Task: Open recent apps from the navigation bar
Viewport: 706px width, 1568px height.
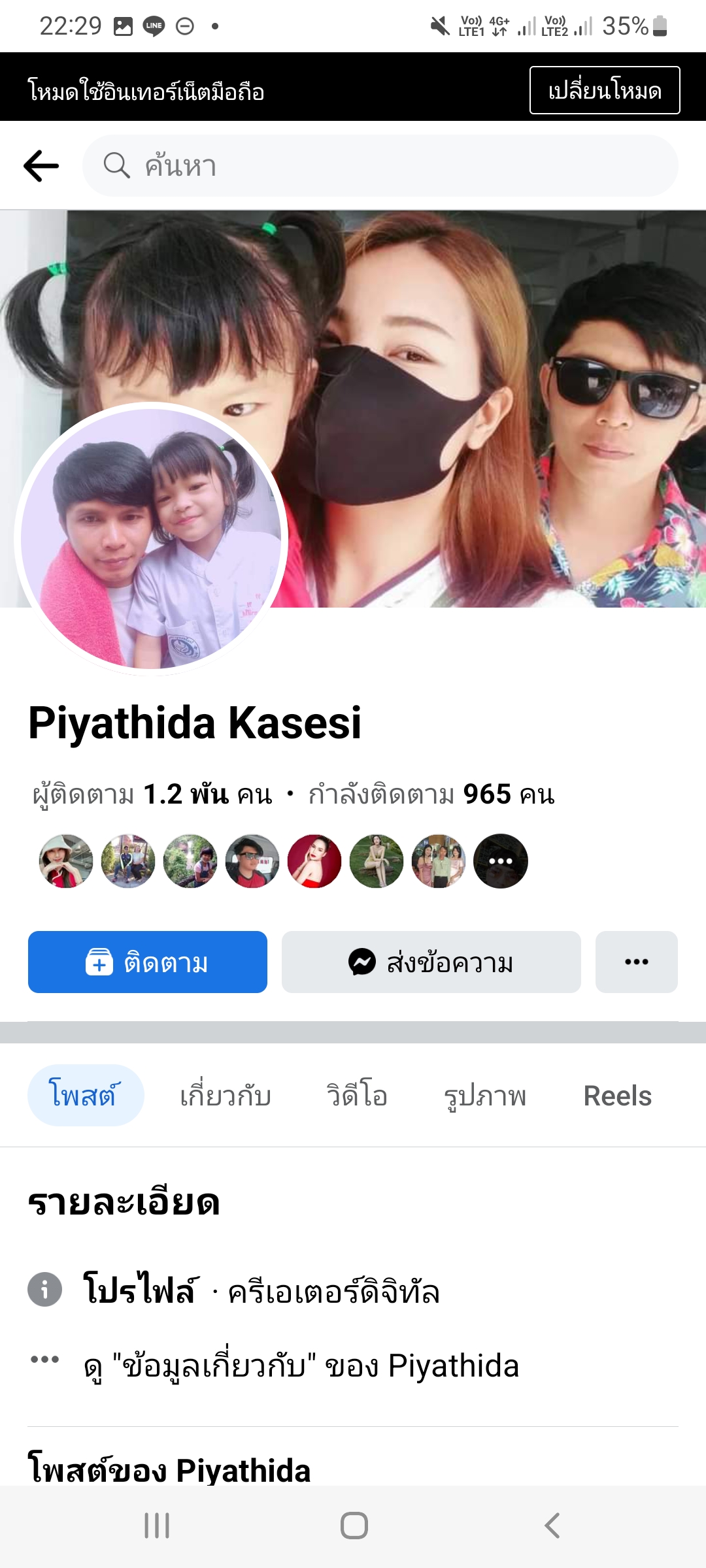Action: [157, 1526]
